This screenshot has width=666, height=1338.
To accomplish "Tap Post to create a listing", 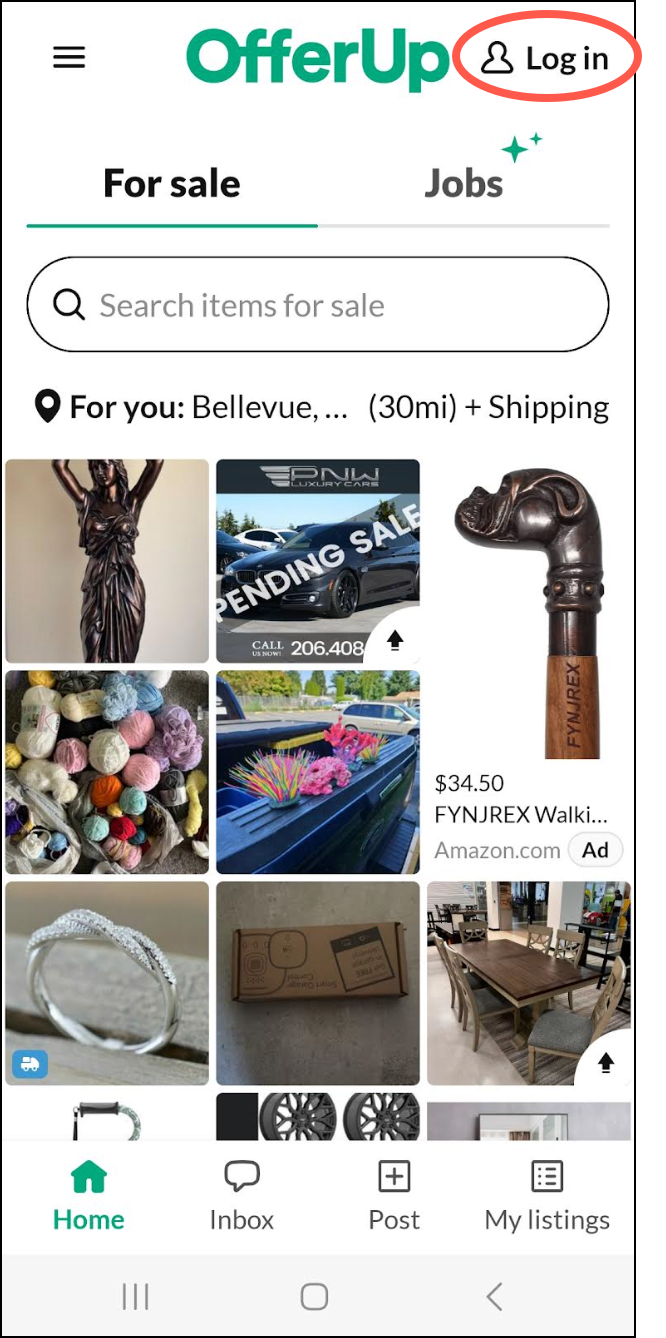I will [x=394, y=1196].
